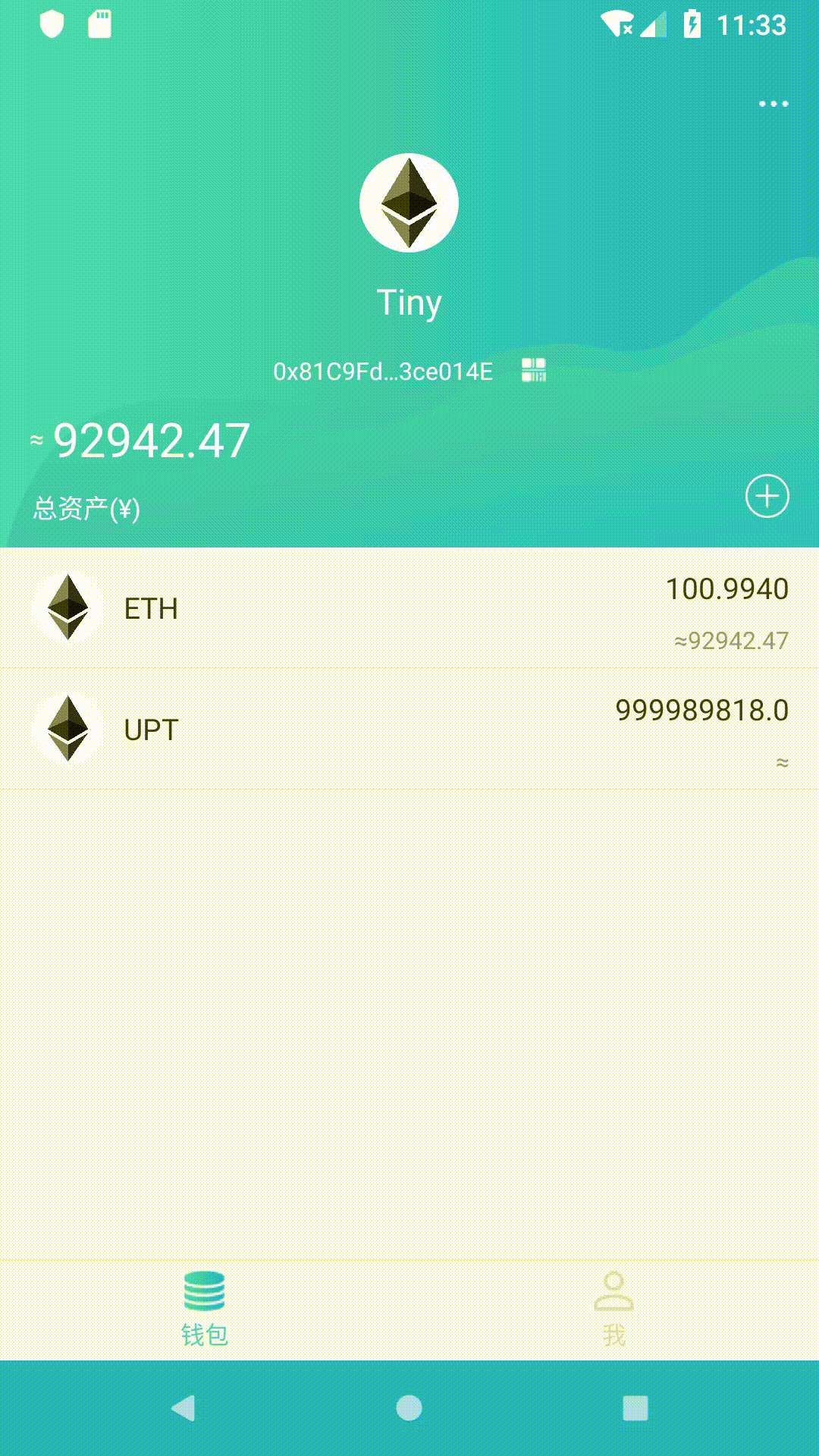Return to the home screen
Screen dimensions: 819x1456
409,1408
